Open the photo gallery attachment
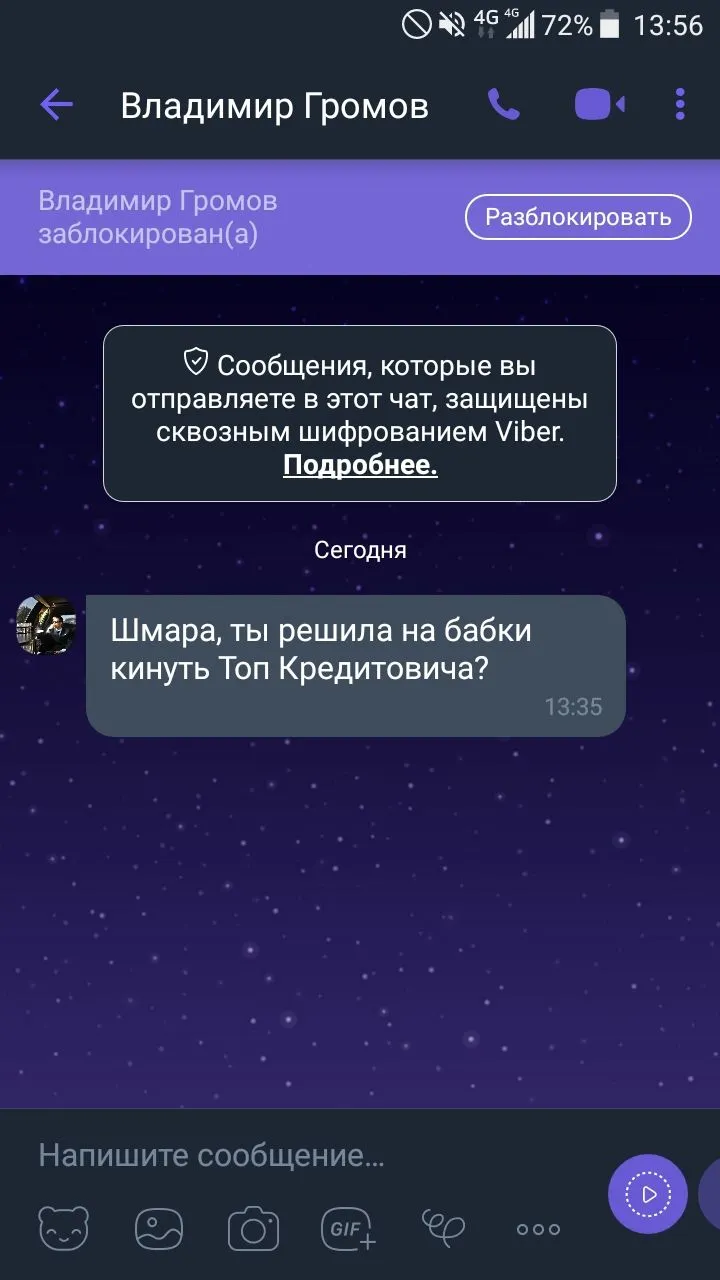Image resolution: width=720 pixels, height=1280 pixels. [x=159, y=1228]
